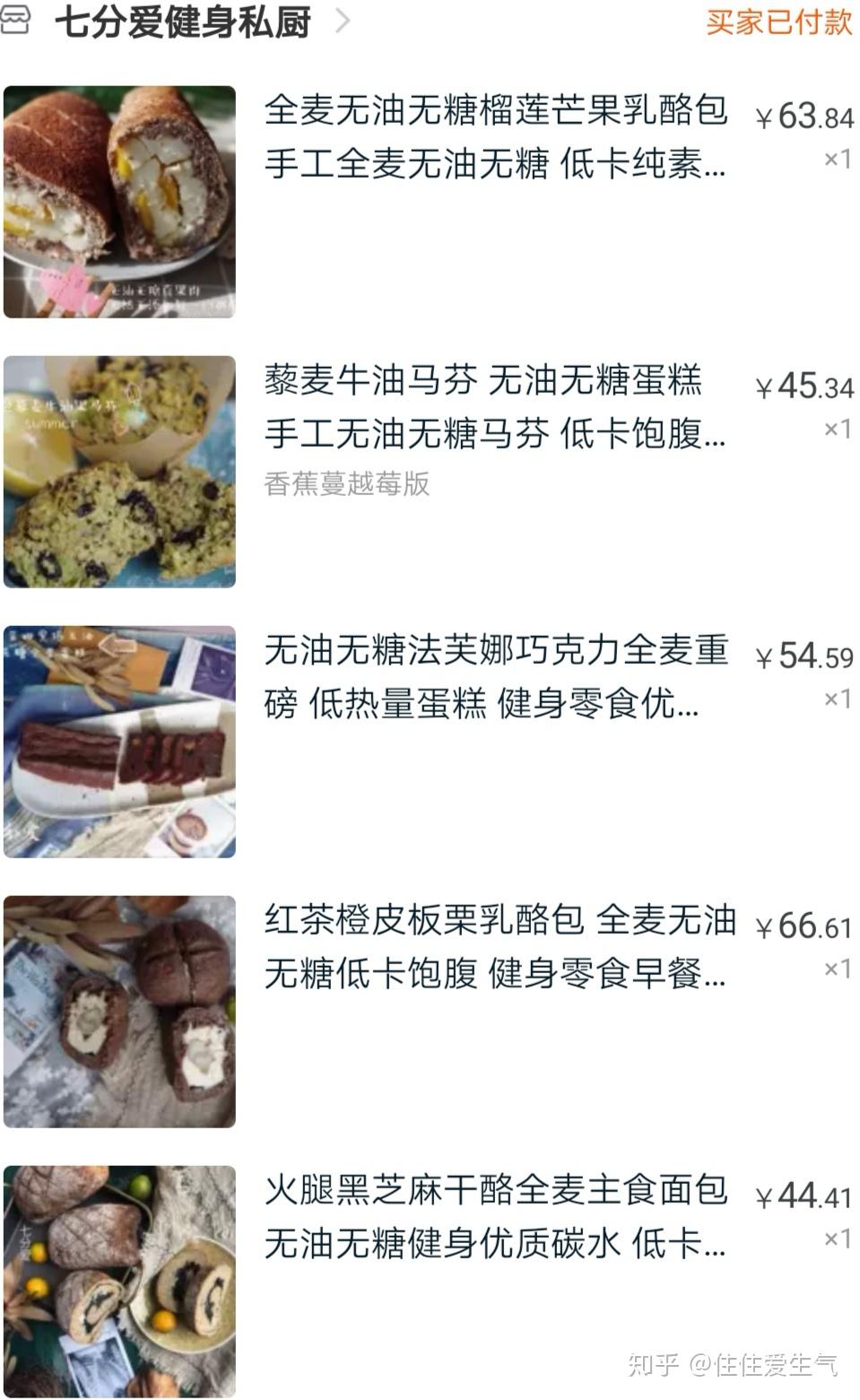Viewport: 860px width, 1400px height.
Task: Open the 火腿黑芝麻干酪全麦主食面包 item
Action: tap(494, 1217)
